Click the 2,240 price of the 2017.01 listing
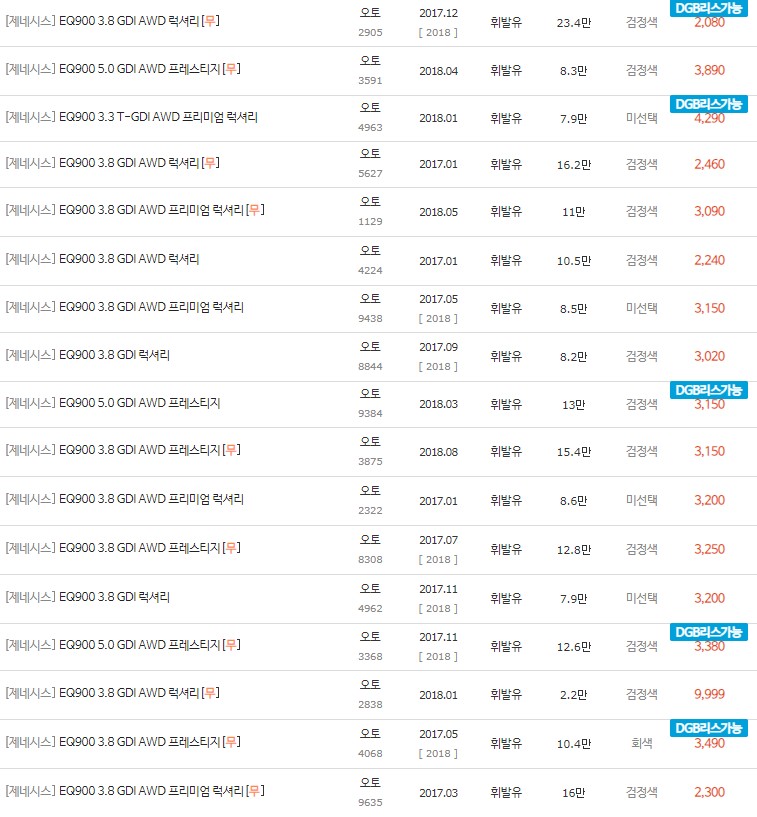Viewport: 757px width, 817px height. (x=709, y=260)
